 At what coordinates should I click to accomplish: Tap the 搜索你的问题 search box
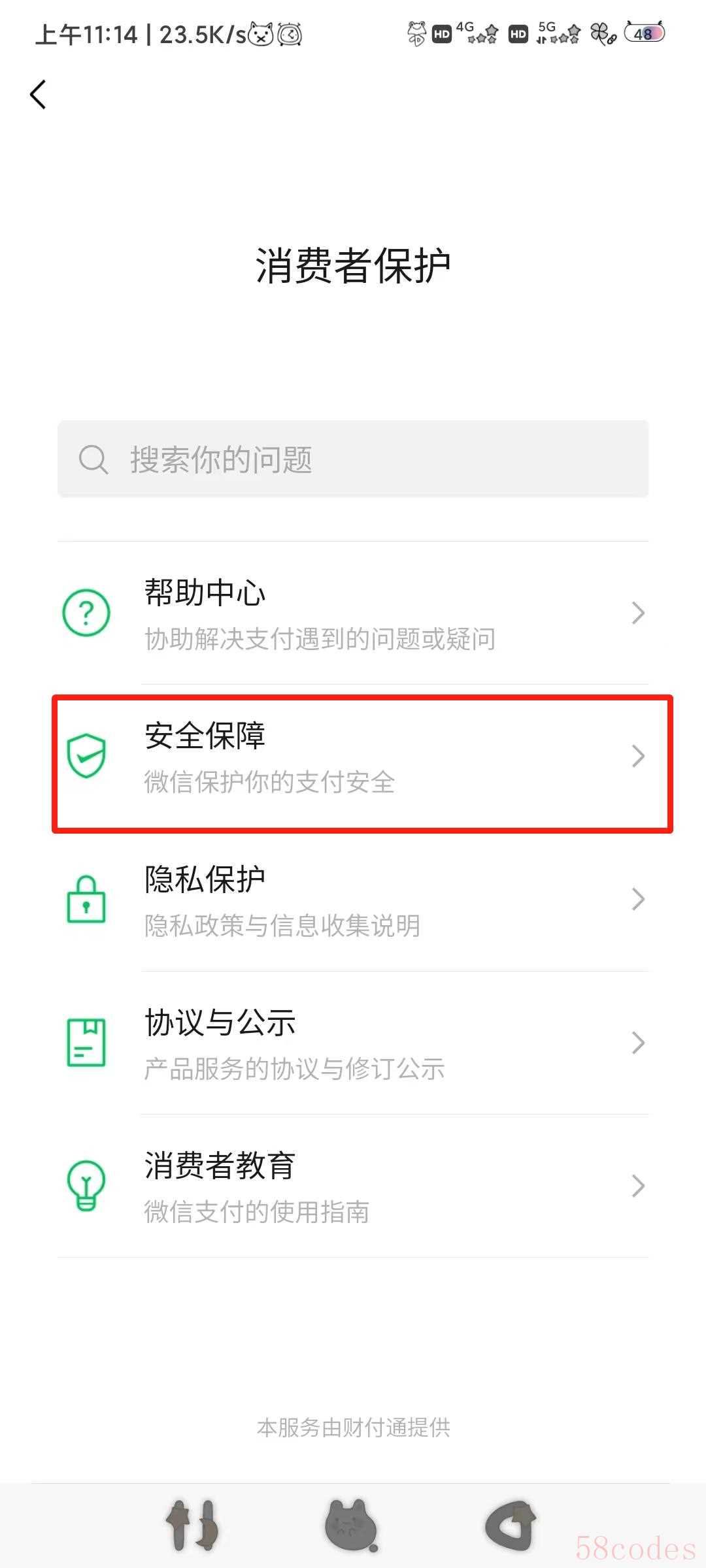[x=353, y=459]
